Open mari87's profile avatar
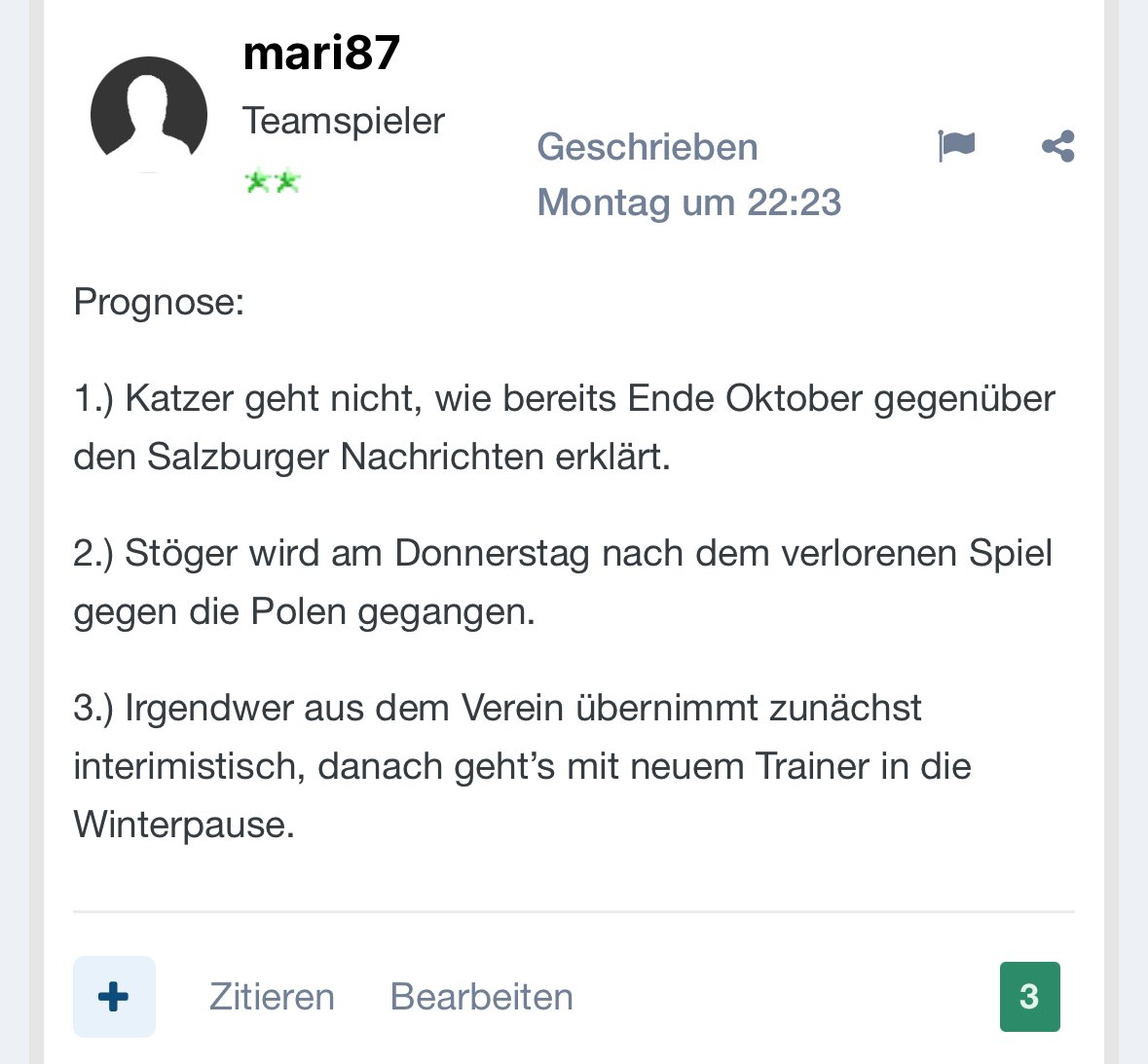The image size is (1148, 1064). pos(149,115)
